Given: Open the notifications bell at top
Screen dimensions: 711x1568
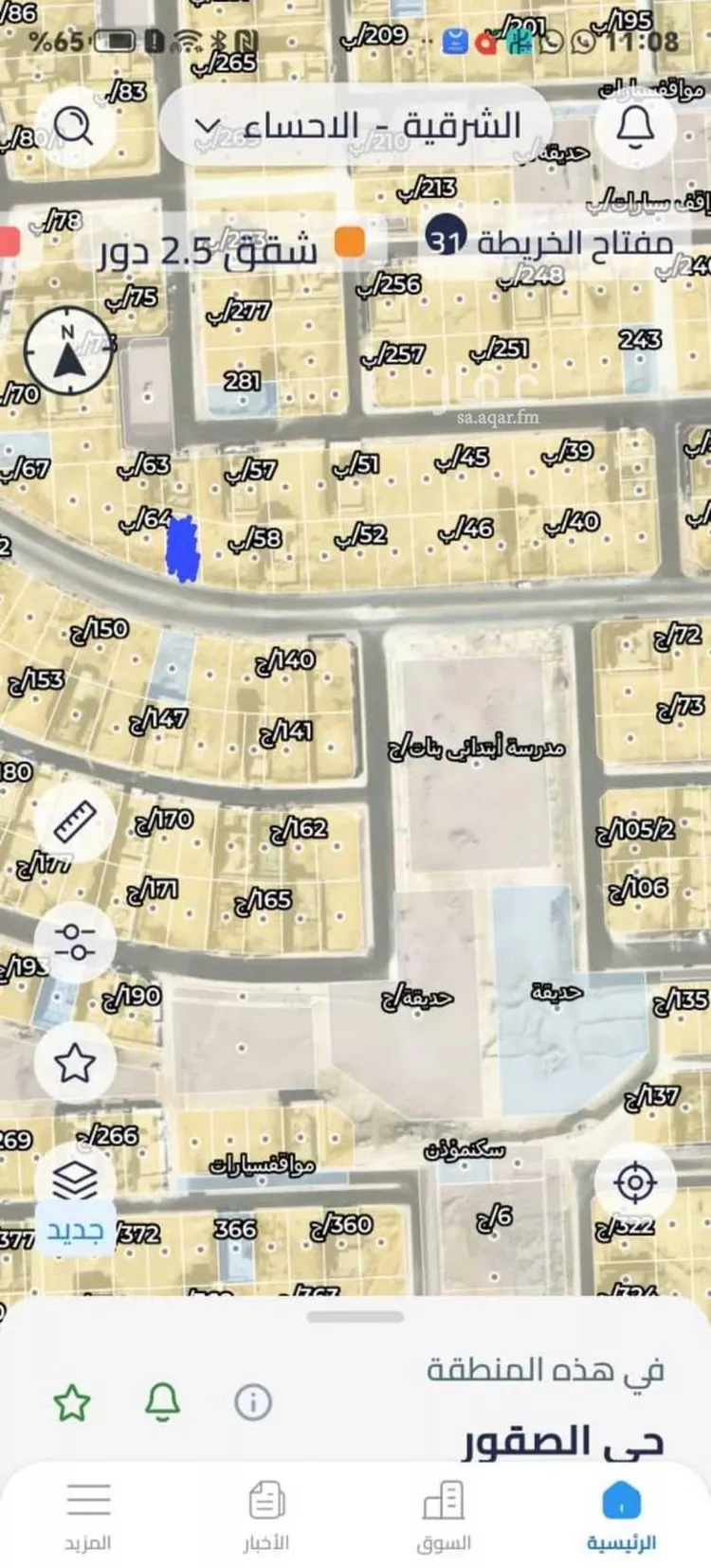Looking at the screenshot, I should (635, 125).
